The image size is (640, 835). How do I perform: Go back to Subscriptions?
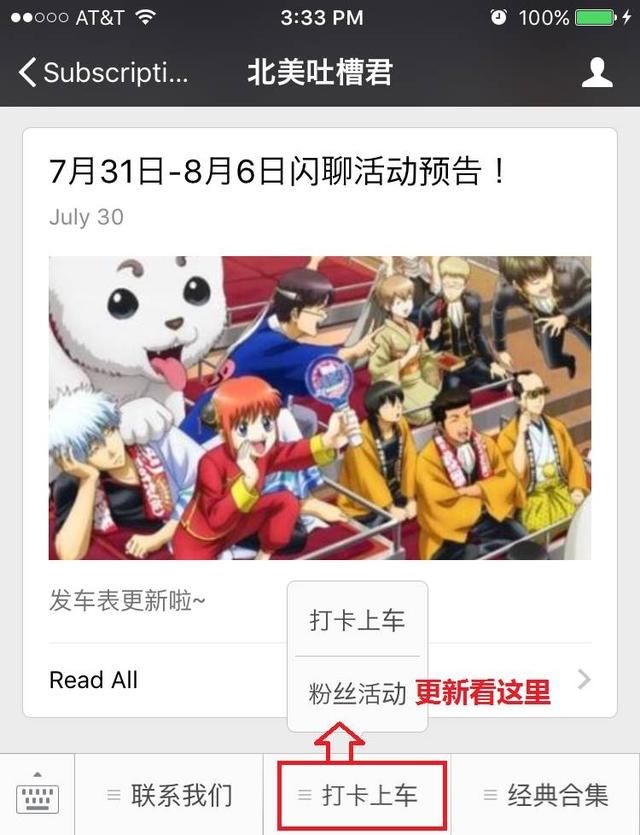(103, 73)
